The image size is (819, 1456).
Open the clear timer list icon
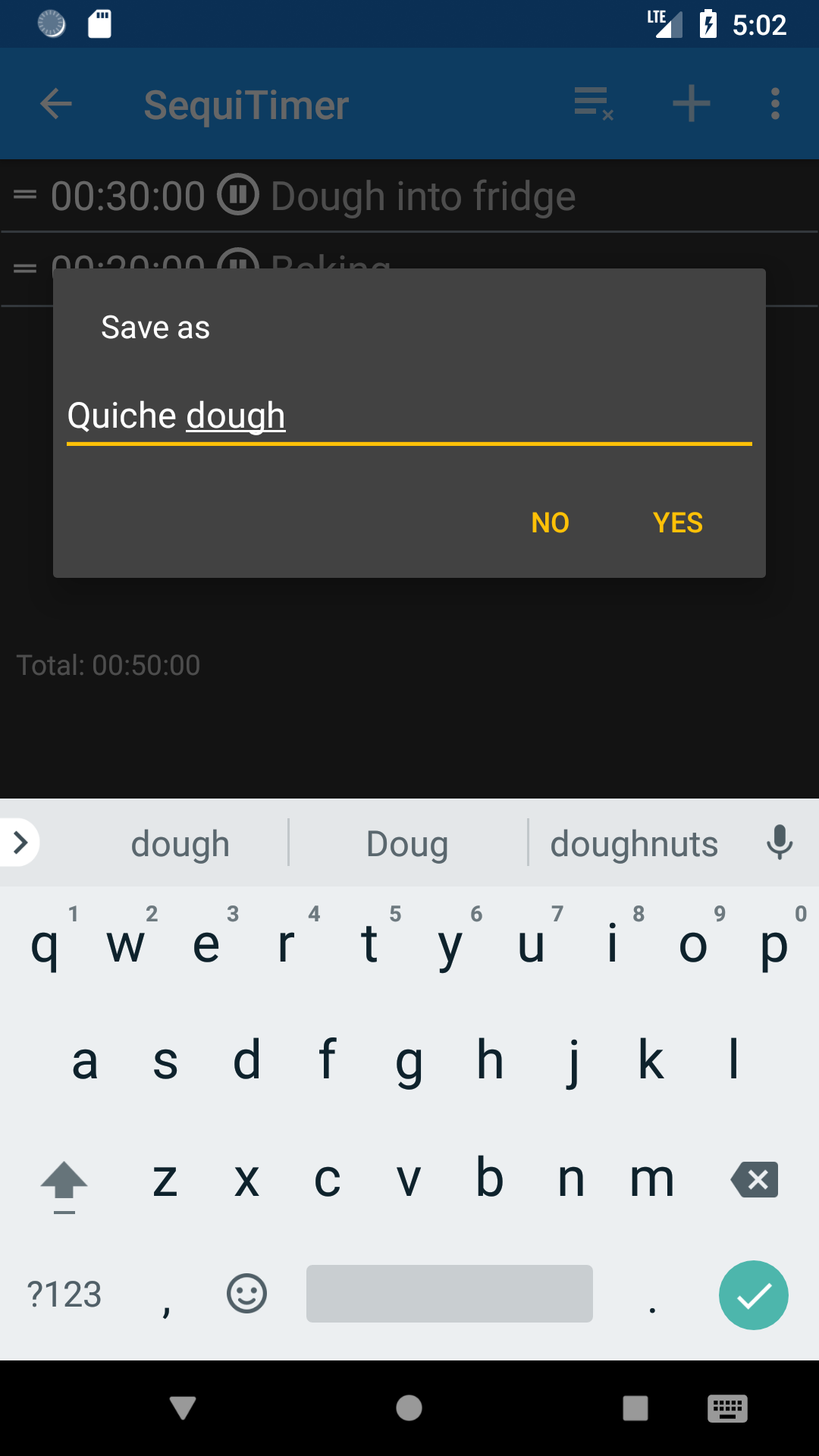click(x=592, y=104)
